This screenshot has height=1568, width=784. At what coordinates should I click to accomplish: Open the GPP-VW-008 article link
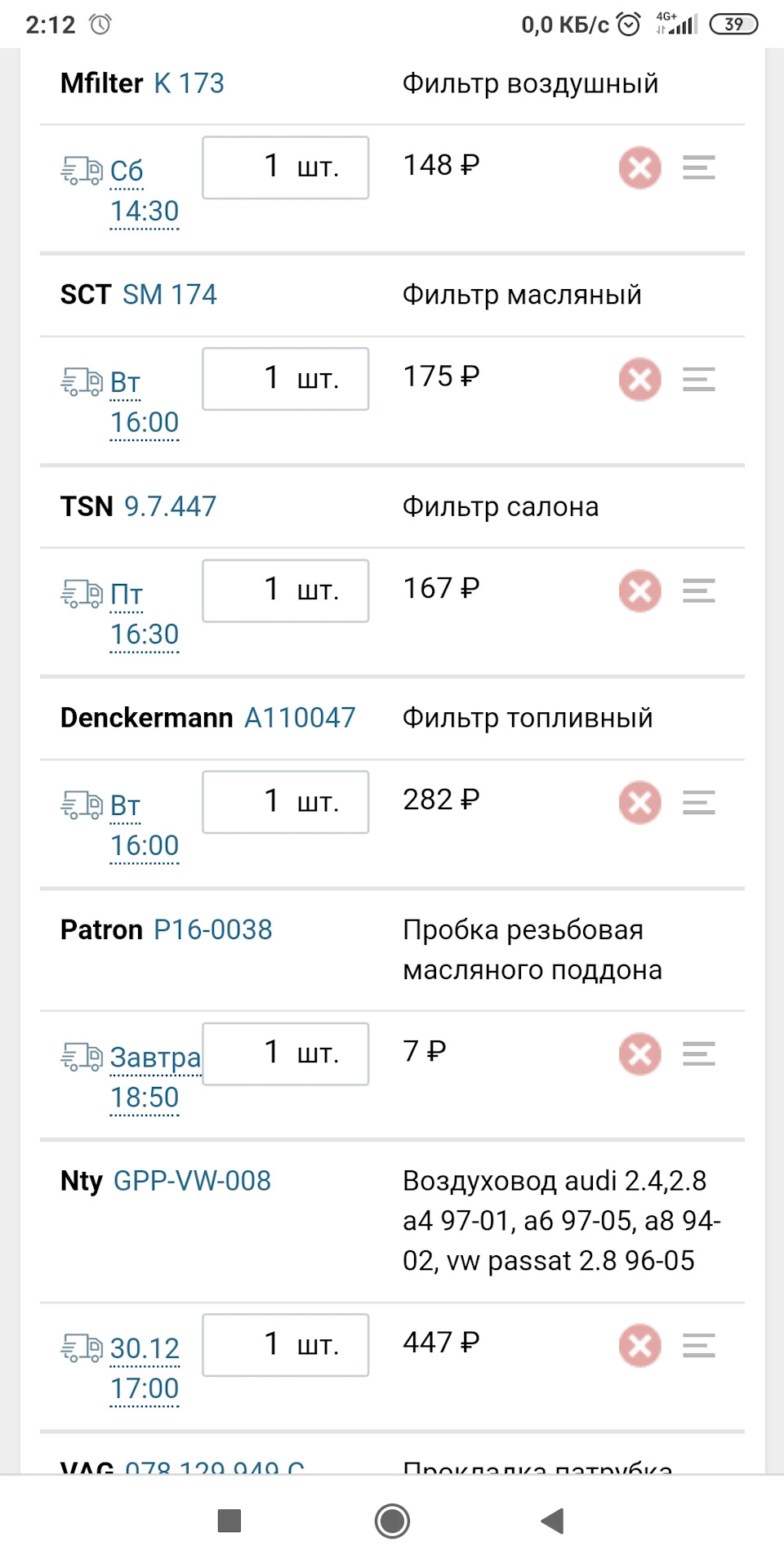[192, 1181]
